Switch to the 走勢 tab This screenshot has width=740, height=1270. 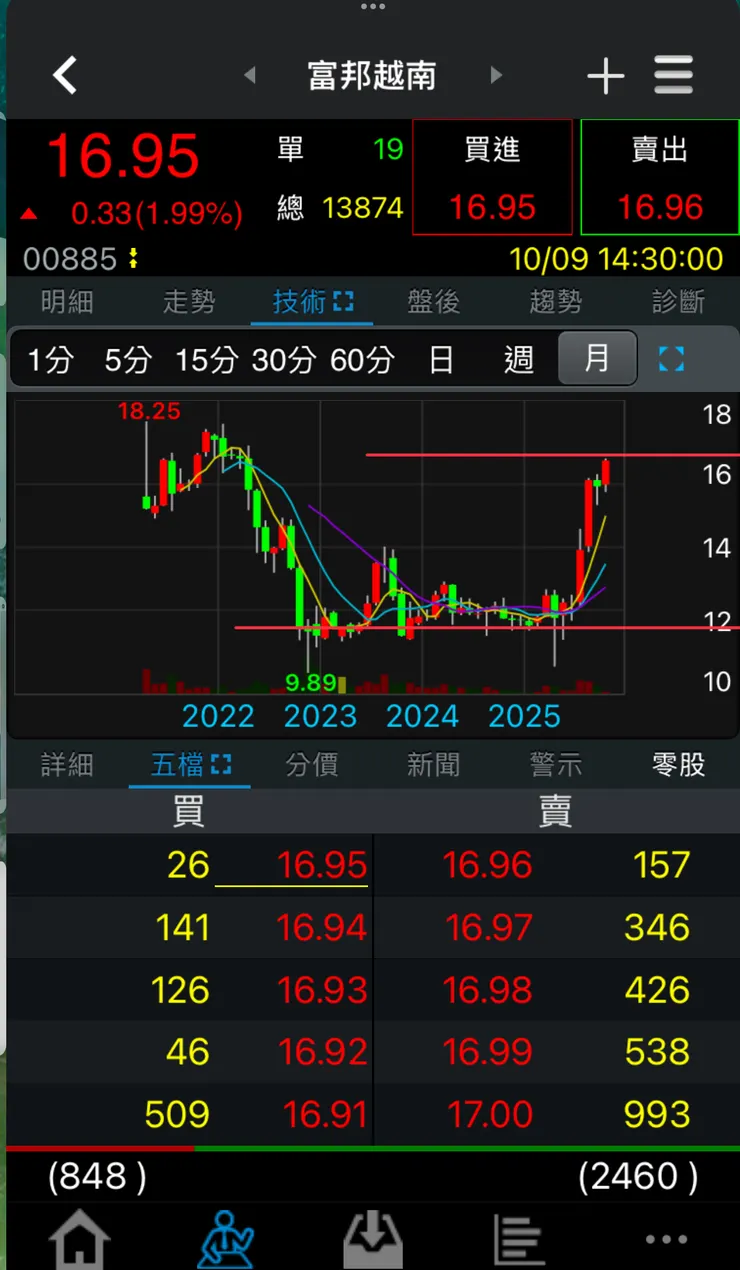click(x=189, y=301)
